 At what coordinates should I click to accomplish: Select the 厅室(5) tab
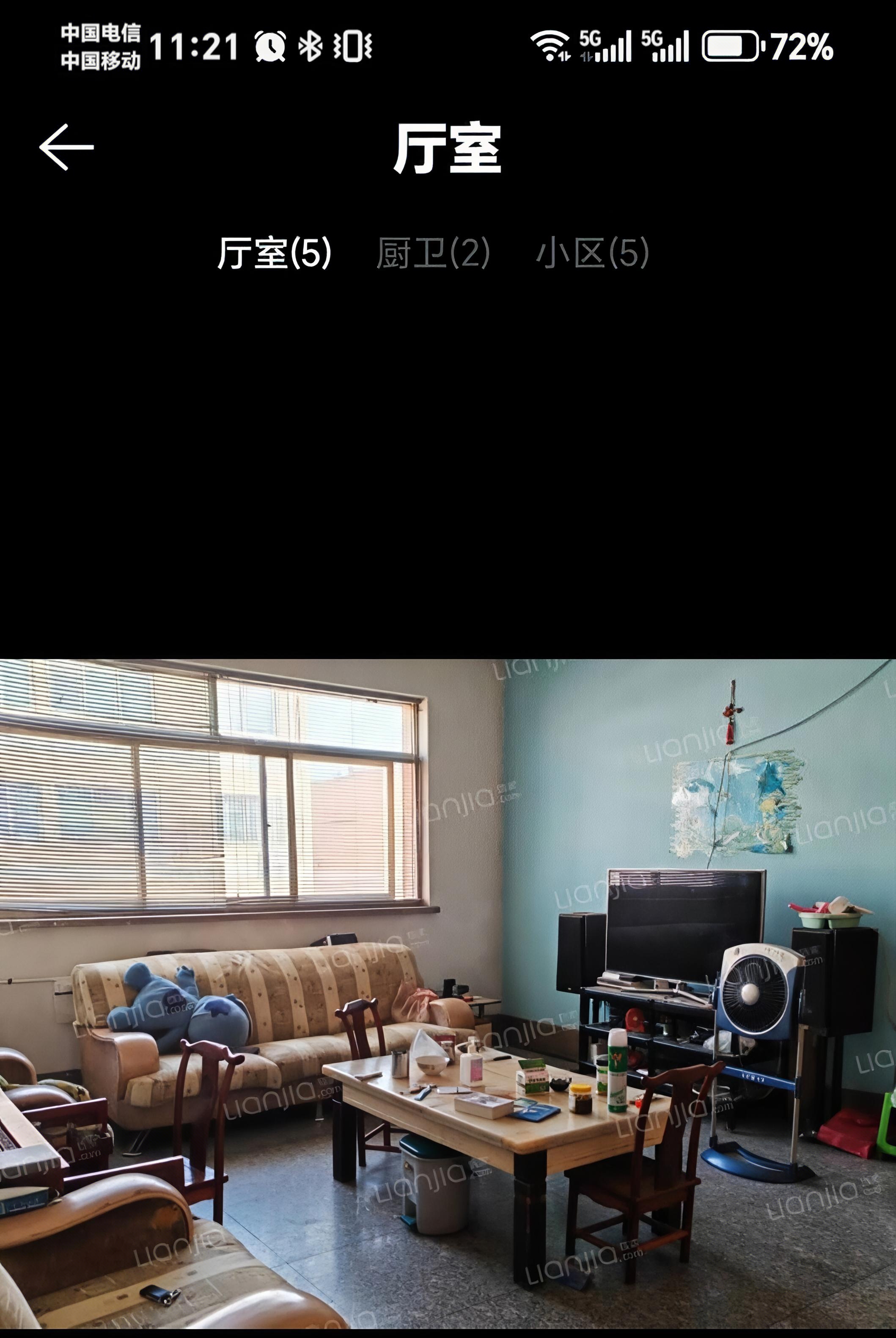[x=274, y=253]
